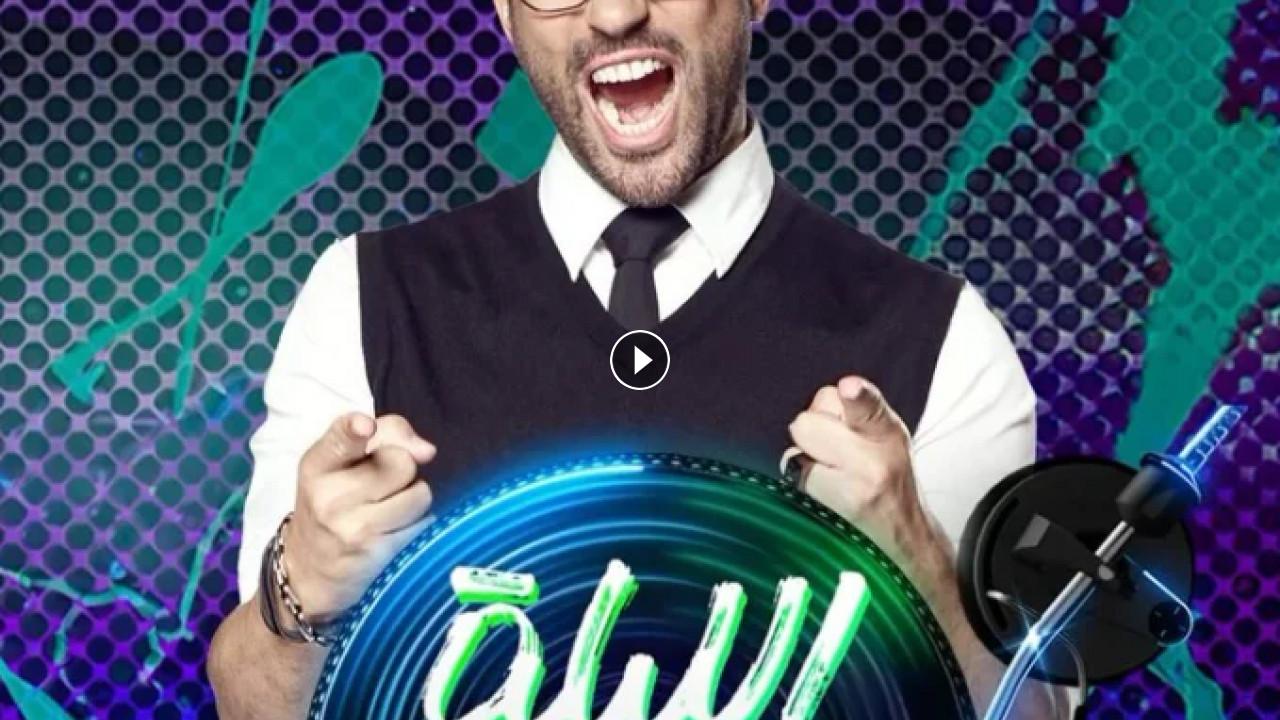Play the video with the center button

click(x=640, y=360)
